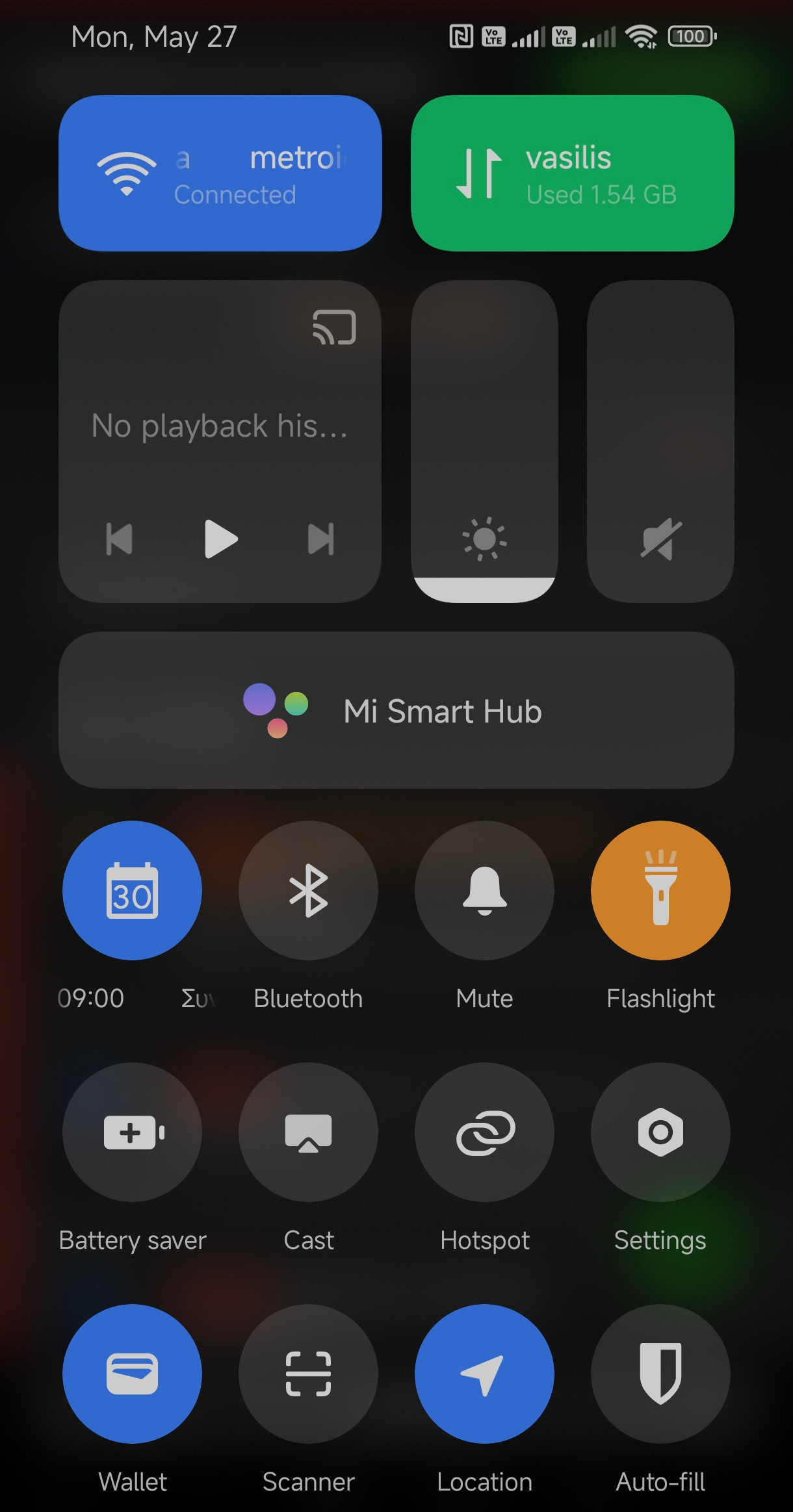Viewport: 793px width, 1512px height.
Task: Toggle the vasilis mobile data tile
Action: [x=572, y=173]
